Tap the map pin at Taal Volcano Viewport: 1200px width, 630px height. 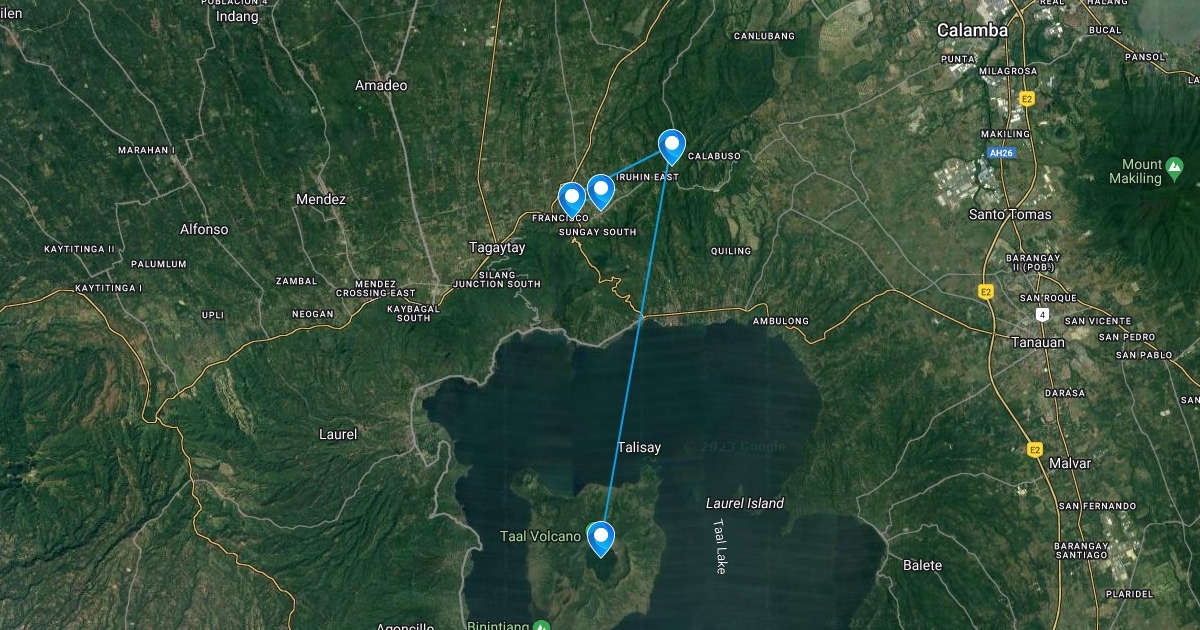coord(601,537)
